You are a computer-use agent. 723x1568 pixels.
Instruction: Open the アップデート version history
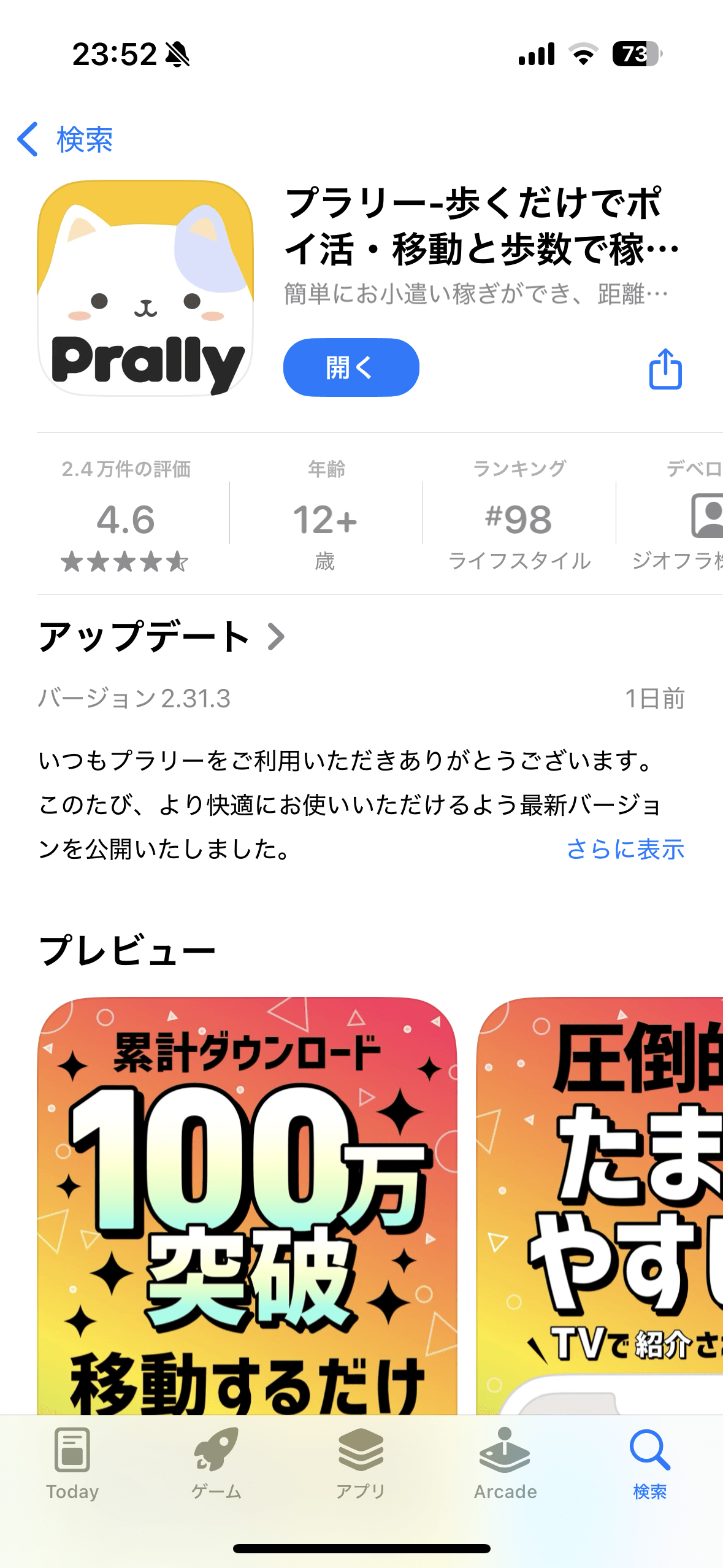tap(162, 637)
